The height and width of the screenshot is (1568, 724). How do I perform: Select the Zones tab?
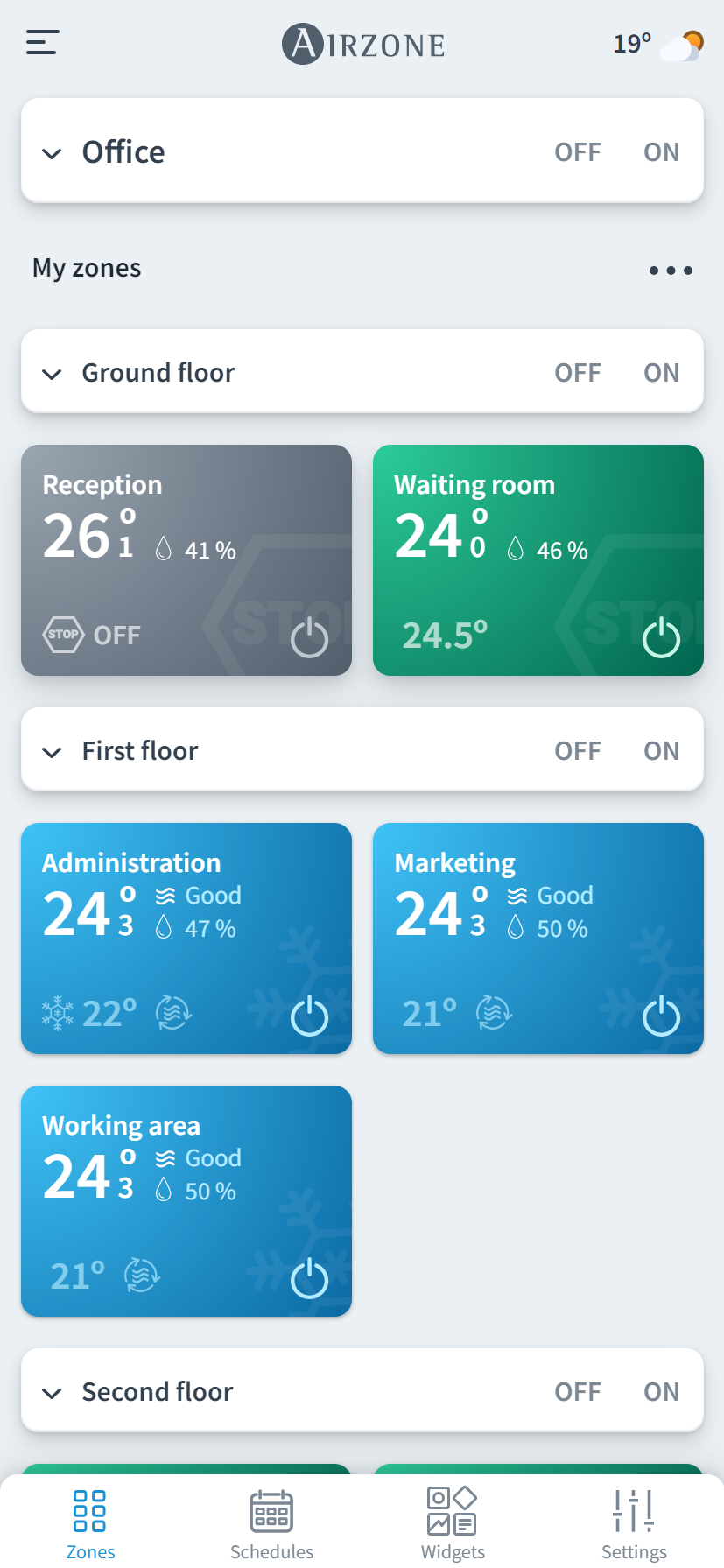point(90,1523)
